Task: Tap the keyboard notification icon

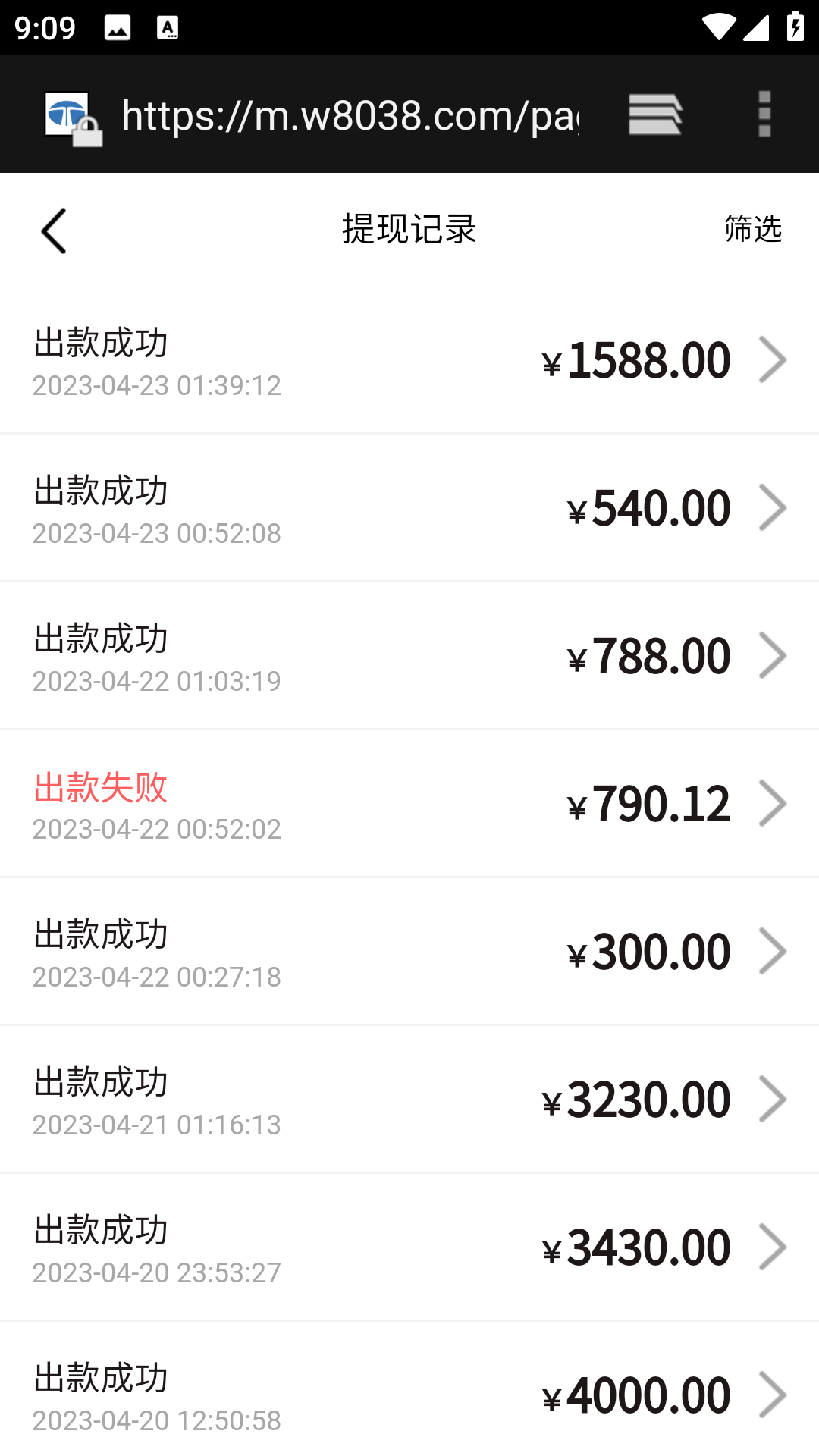Action: (x=168, y=29)
